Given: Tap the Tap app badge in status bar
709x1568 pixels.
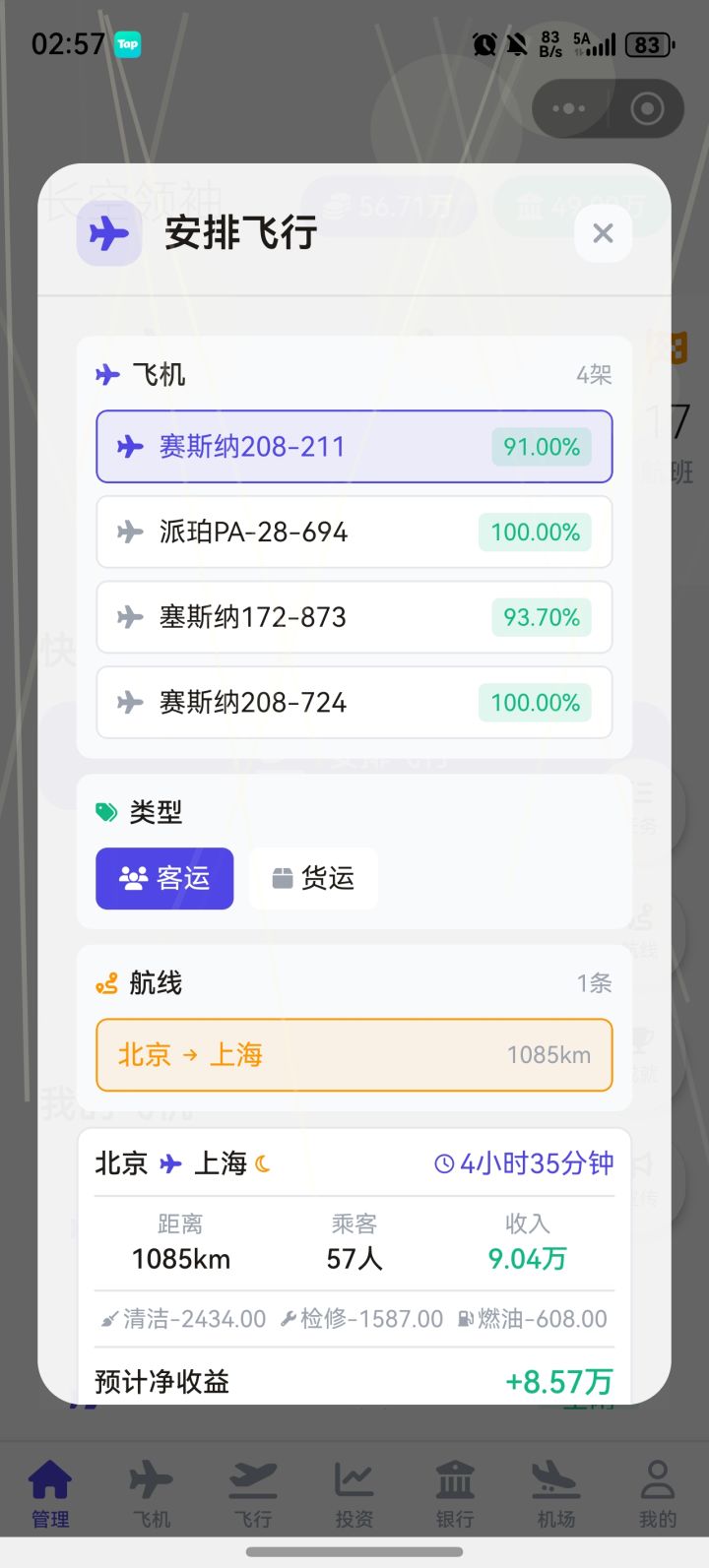Looking at the screenshot, I should (127, 44).
